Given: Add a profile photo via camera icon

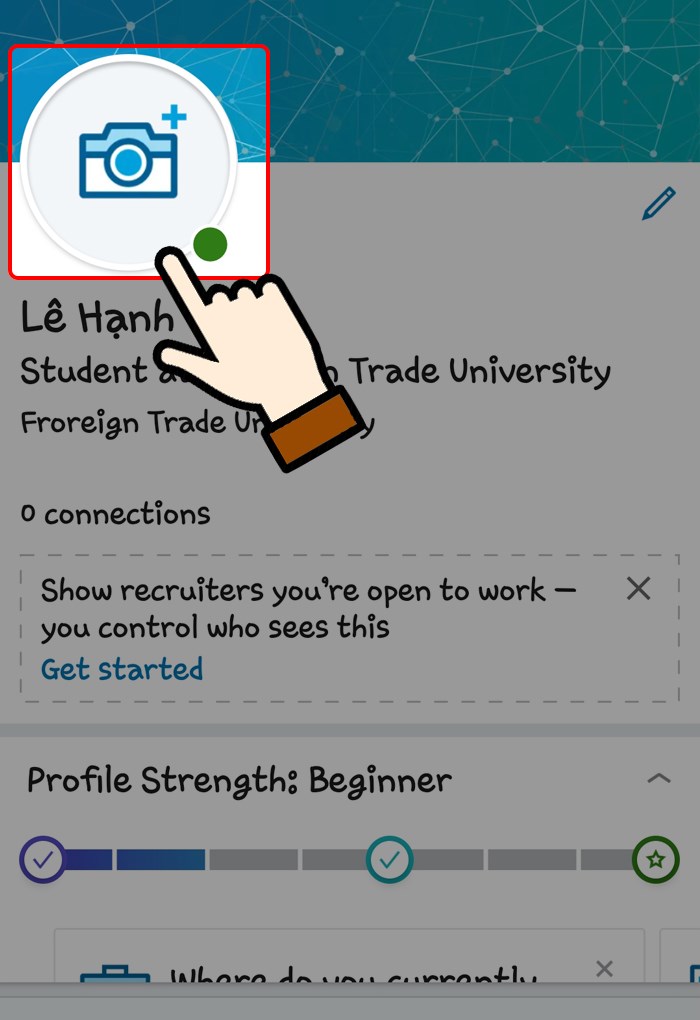Looking at the screenshot, I should (x=128, y=160).
